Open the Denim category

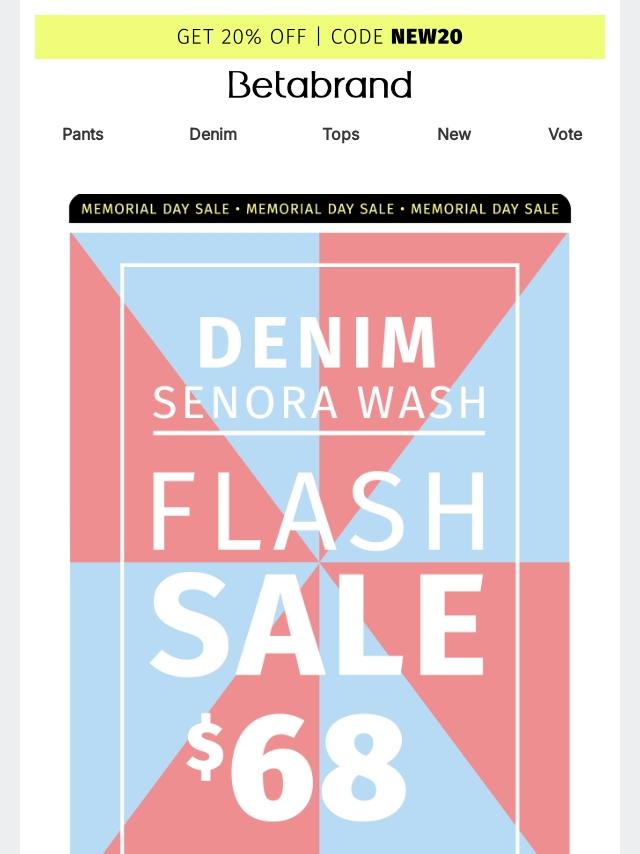click(x=213, y=134)
